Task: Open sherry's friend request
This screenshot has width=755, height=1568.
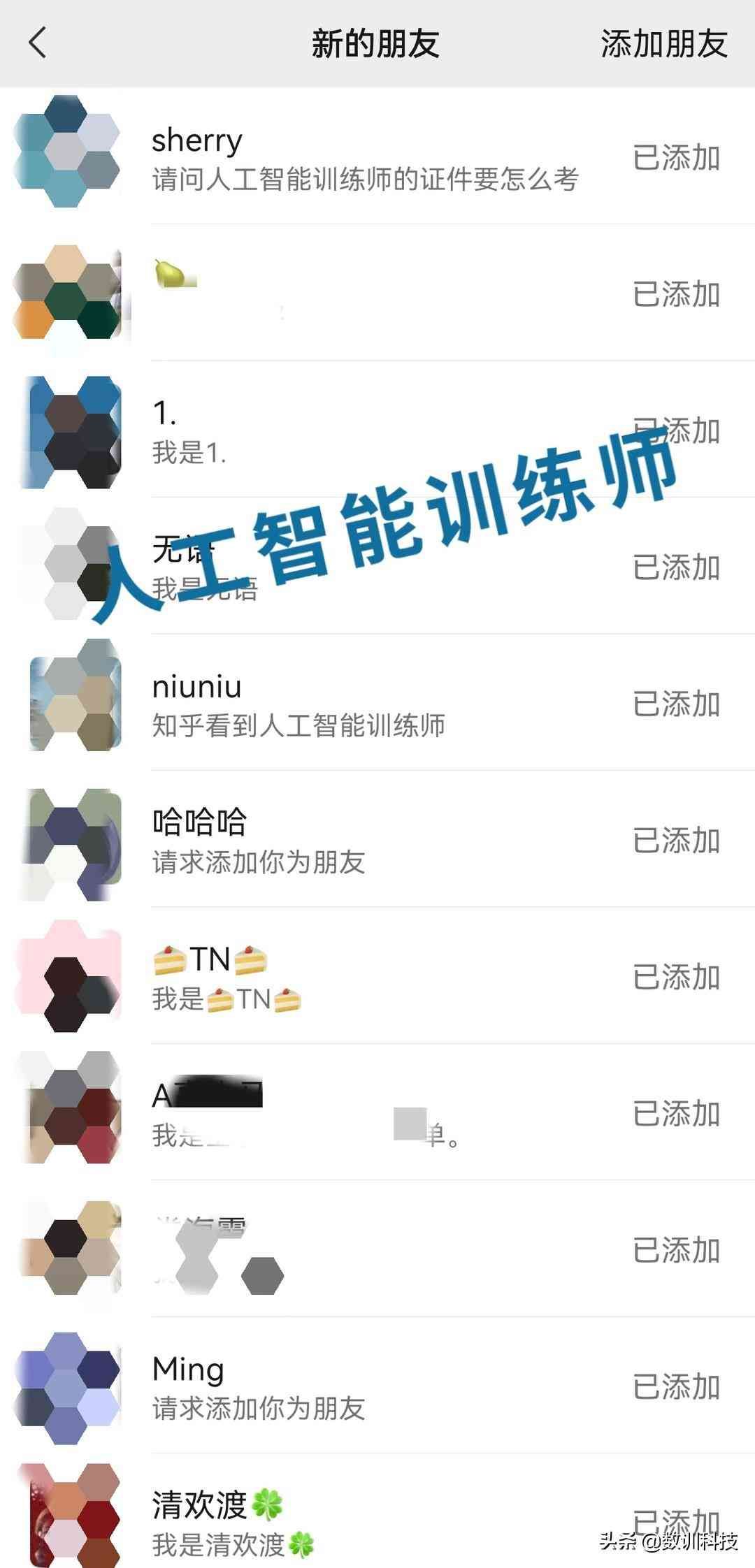Action: pyautogui.click(x=364, y=158)
